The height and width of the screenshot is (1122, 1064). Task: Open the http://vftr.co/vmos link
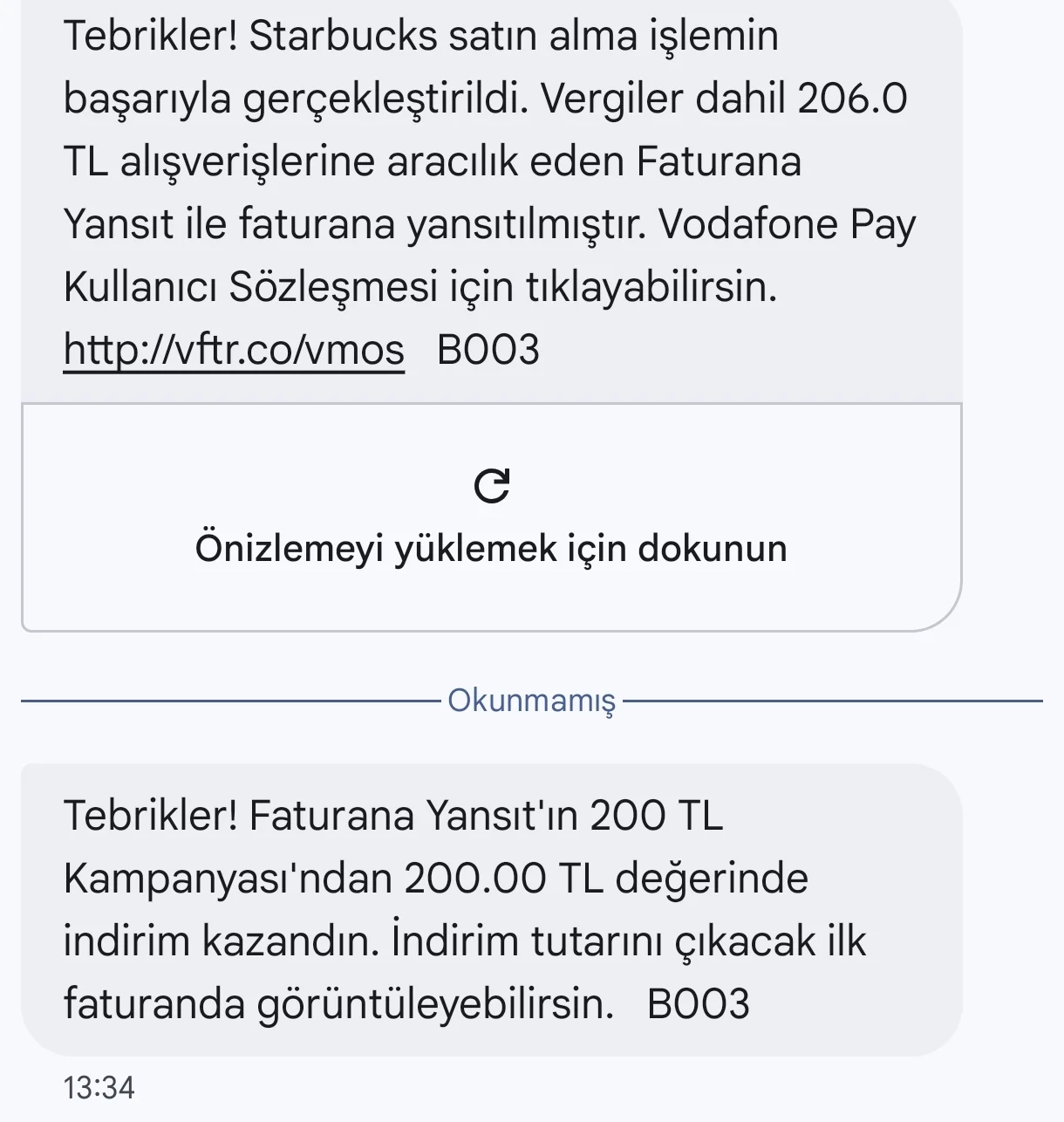tap(234, 351)
